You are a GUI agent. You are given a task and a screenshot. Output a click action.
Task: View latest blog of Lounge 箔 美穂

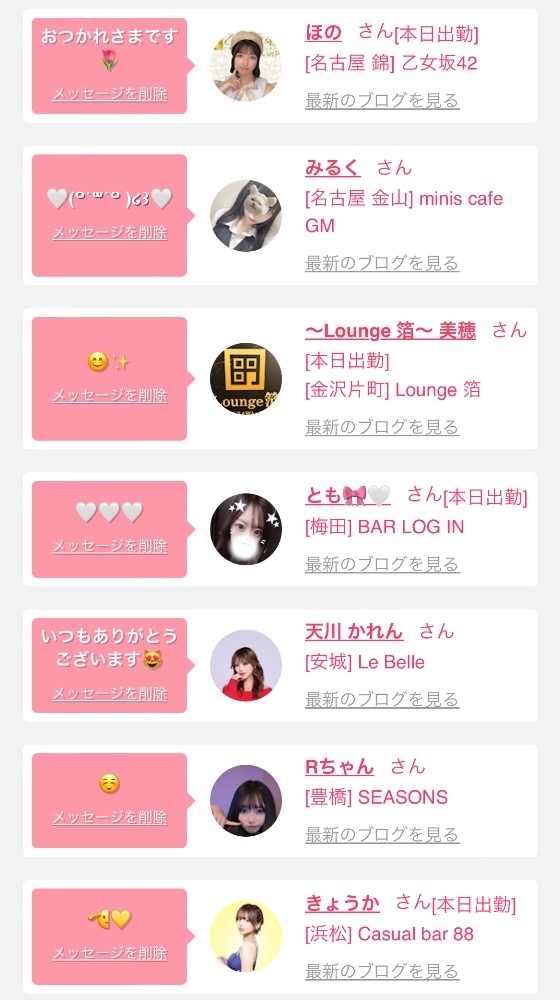click(x=382, y=427)
